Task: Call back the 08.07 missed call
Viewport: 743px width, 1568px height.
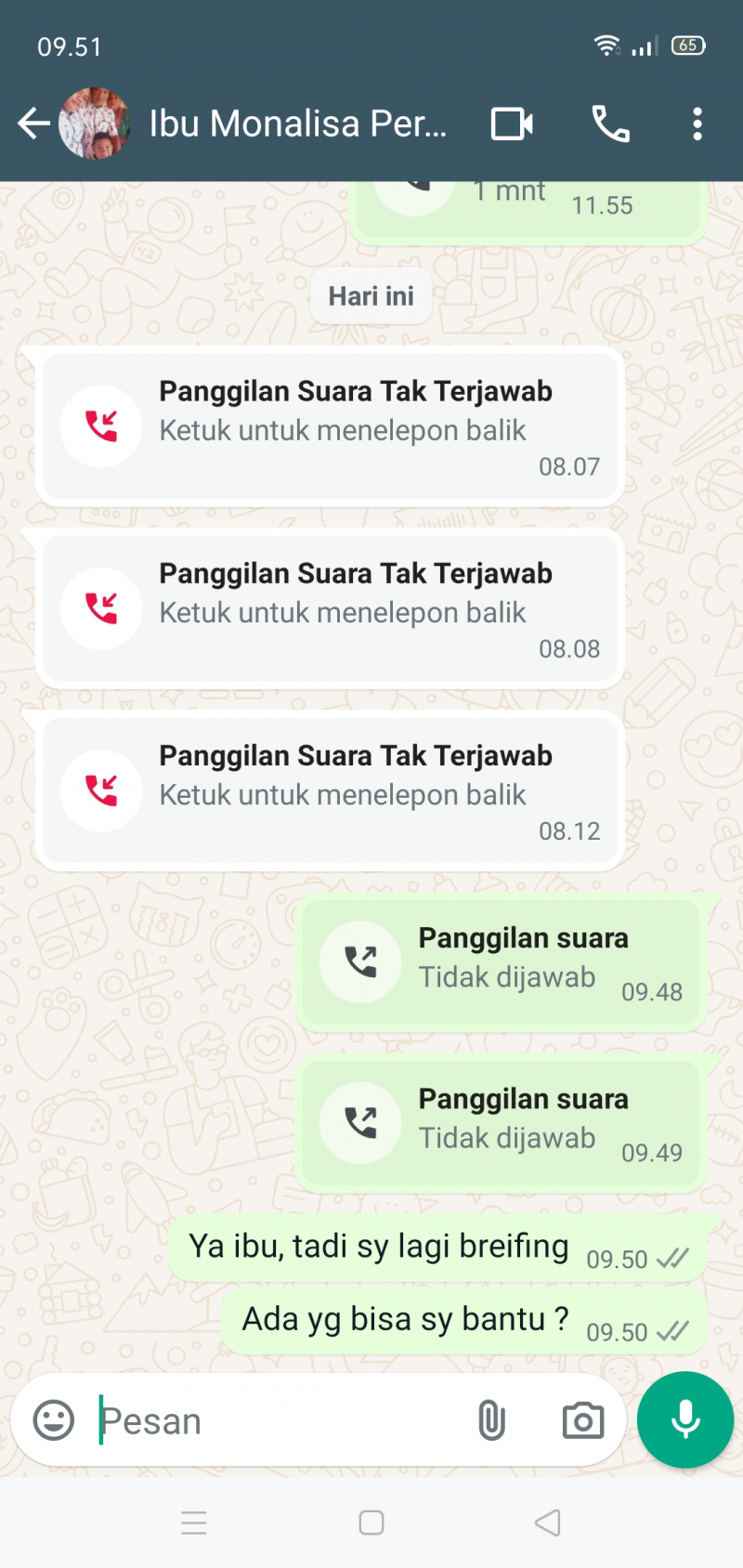Action: pos(330,427)
